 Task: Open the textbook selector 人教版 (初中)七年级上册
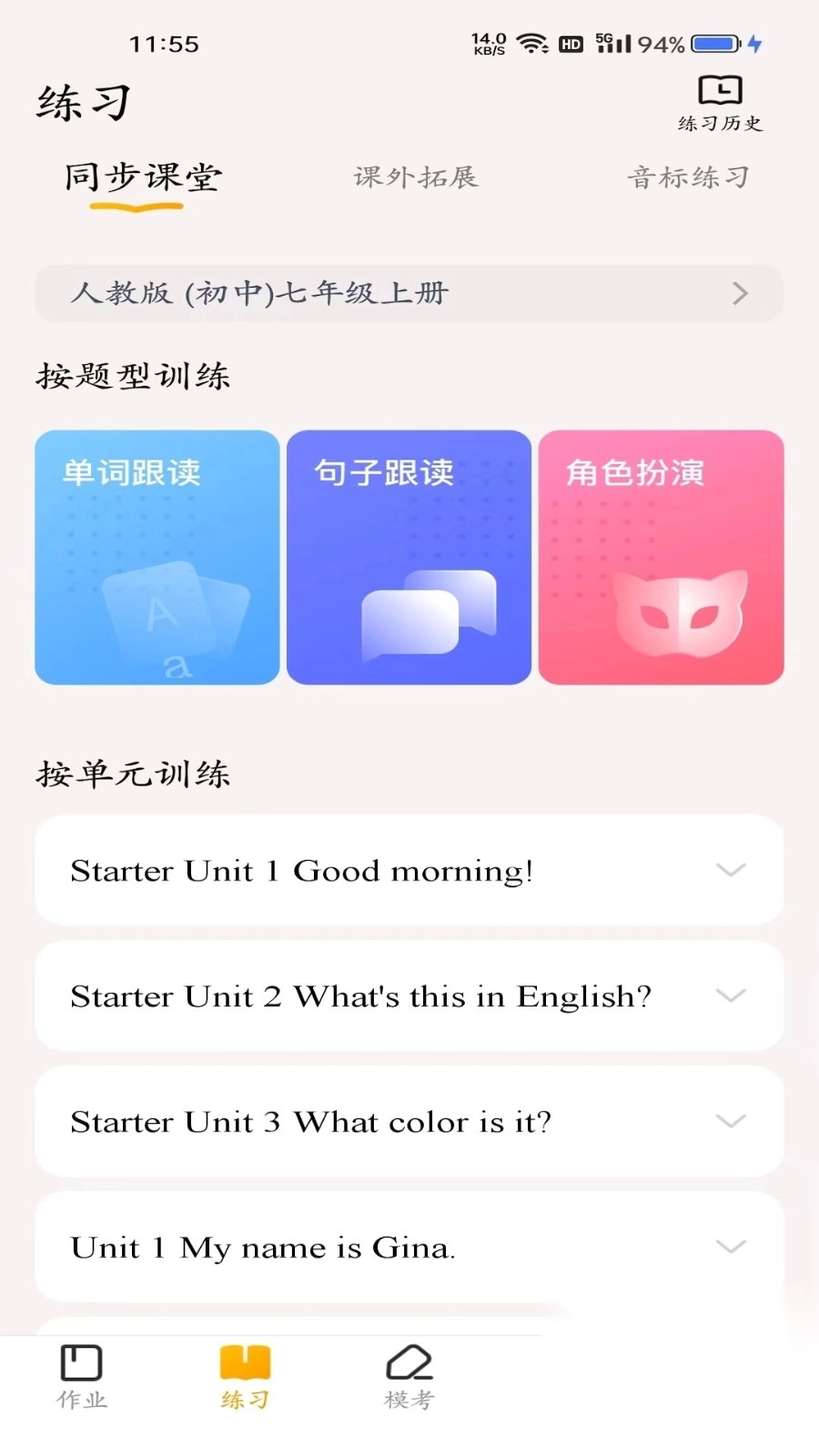(x=408, y=293)
